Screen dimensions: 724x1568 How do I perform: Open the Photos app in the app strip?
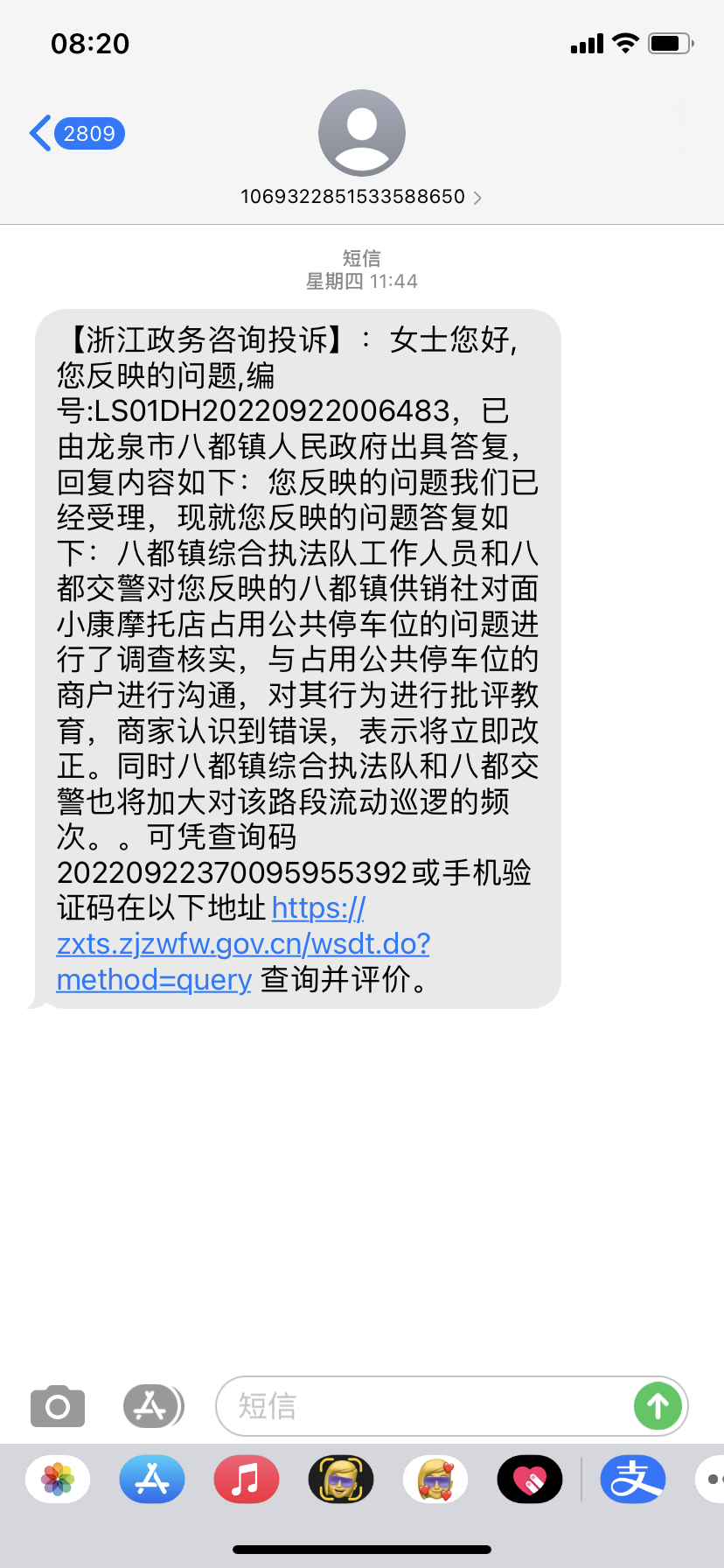click(58, 1480)
